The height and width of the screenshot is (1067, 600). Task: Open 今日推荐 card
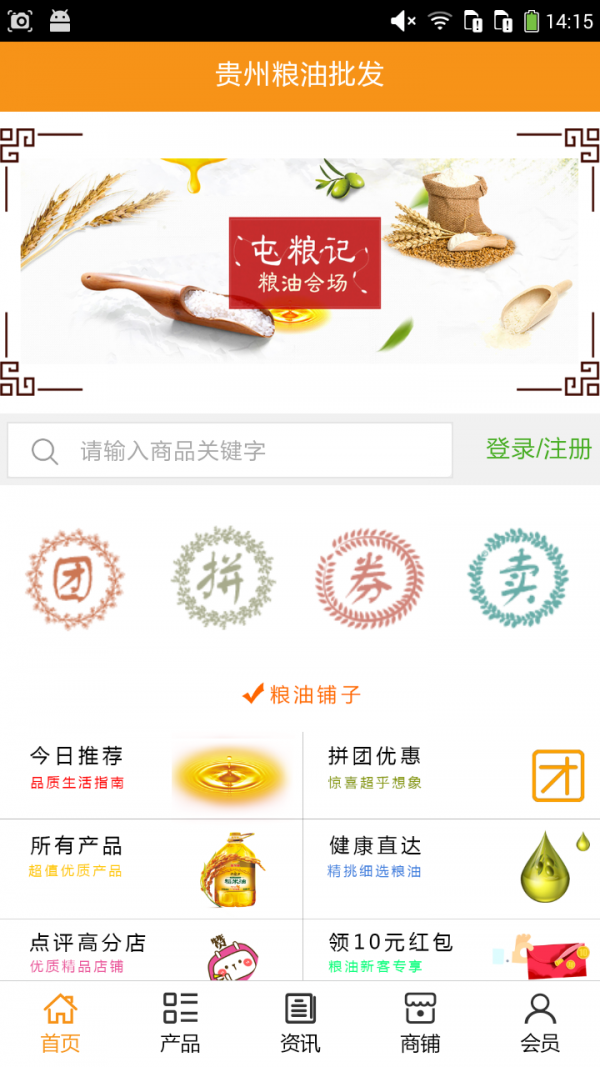[150, 775]
